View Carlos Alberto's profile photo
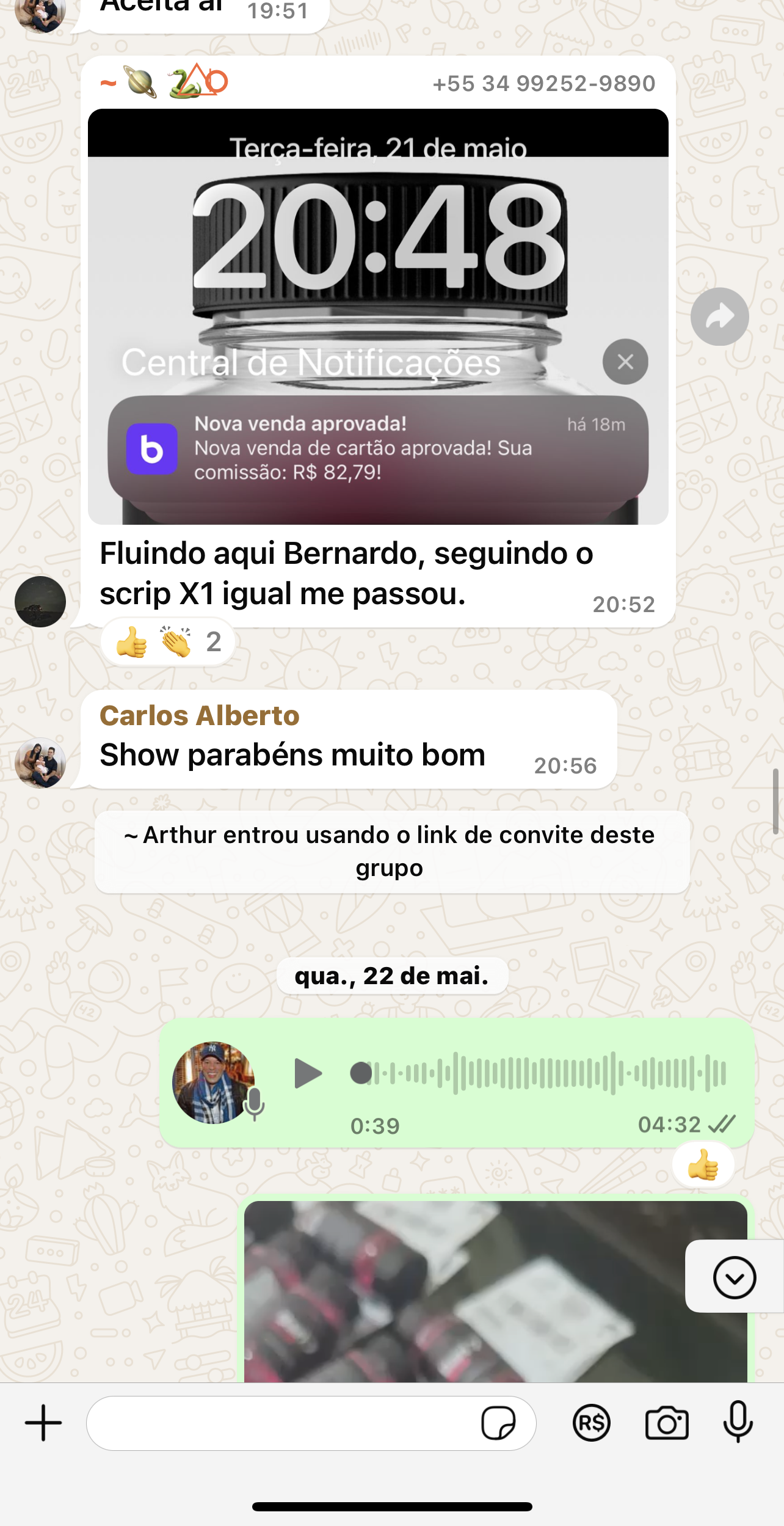784x1526 pixels. pyautogui.click(x=40, y=763)
